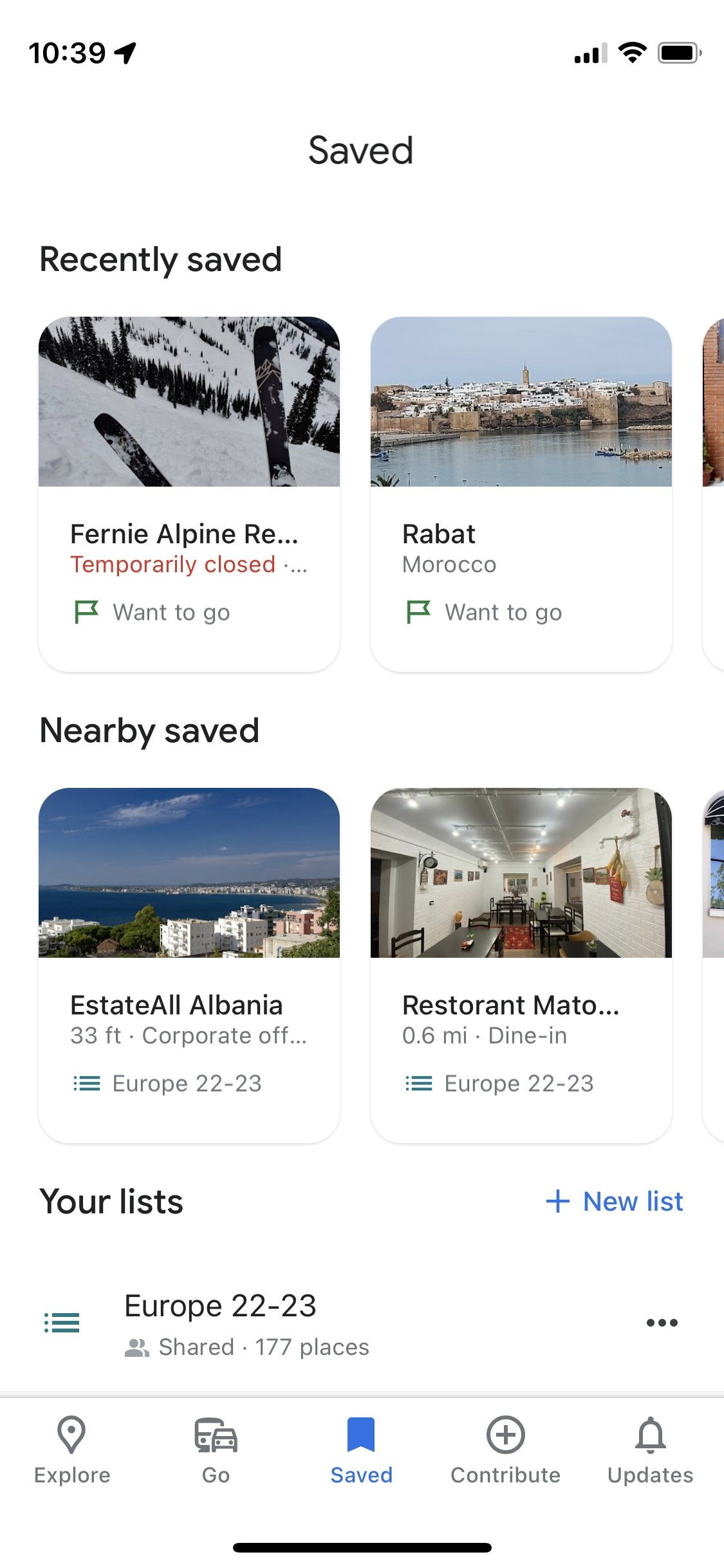Click the Want to go flag for Fernie Alpine
This screenshot has height=1568, width=724.
click(x=88, y=611)
